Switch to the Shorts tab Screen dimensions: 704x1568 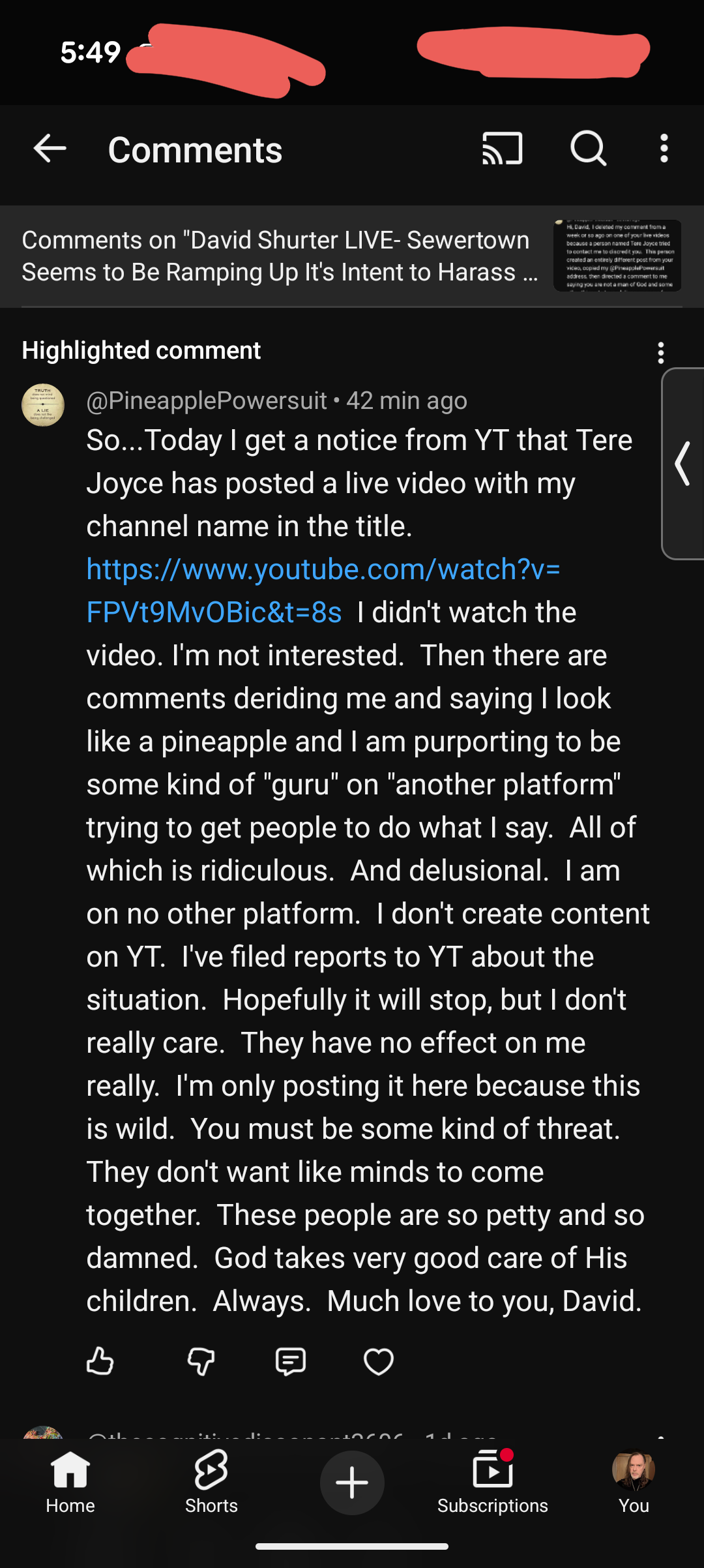[x=211, y=1482]
